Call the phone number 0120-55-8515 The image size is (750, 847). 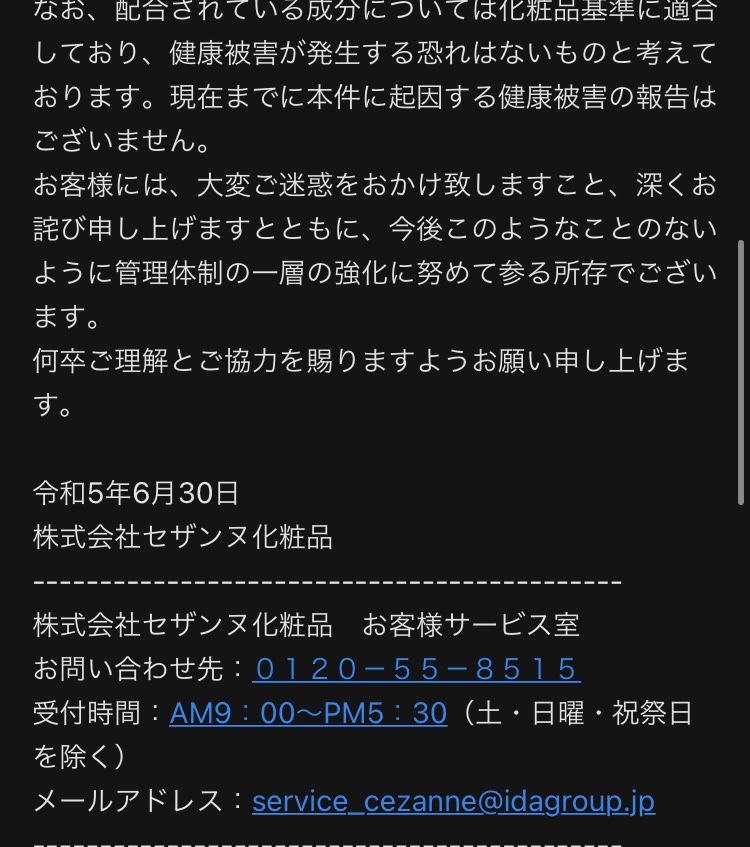pos(417,669)
